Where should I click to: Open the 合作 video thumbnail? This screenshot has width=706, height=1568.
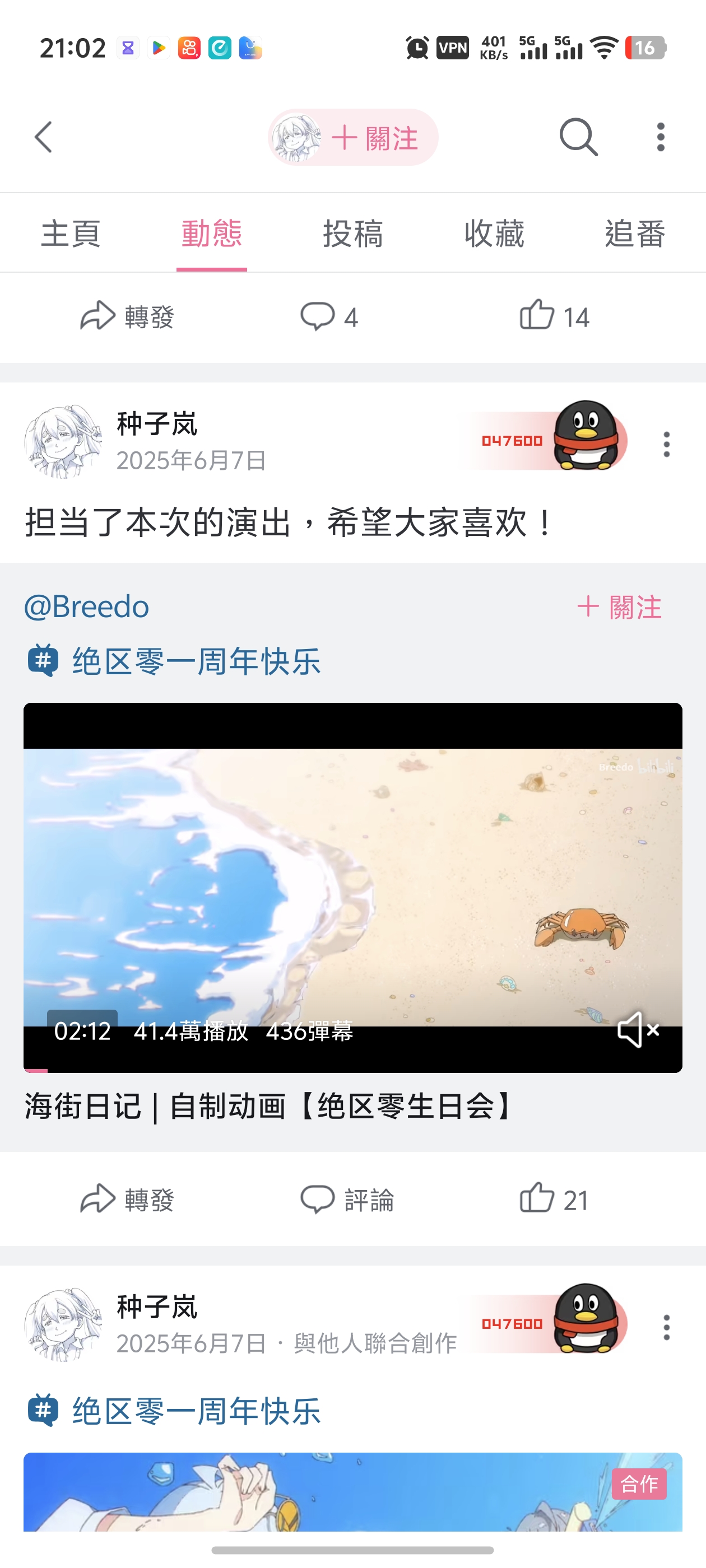352,1491
